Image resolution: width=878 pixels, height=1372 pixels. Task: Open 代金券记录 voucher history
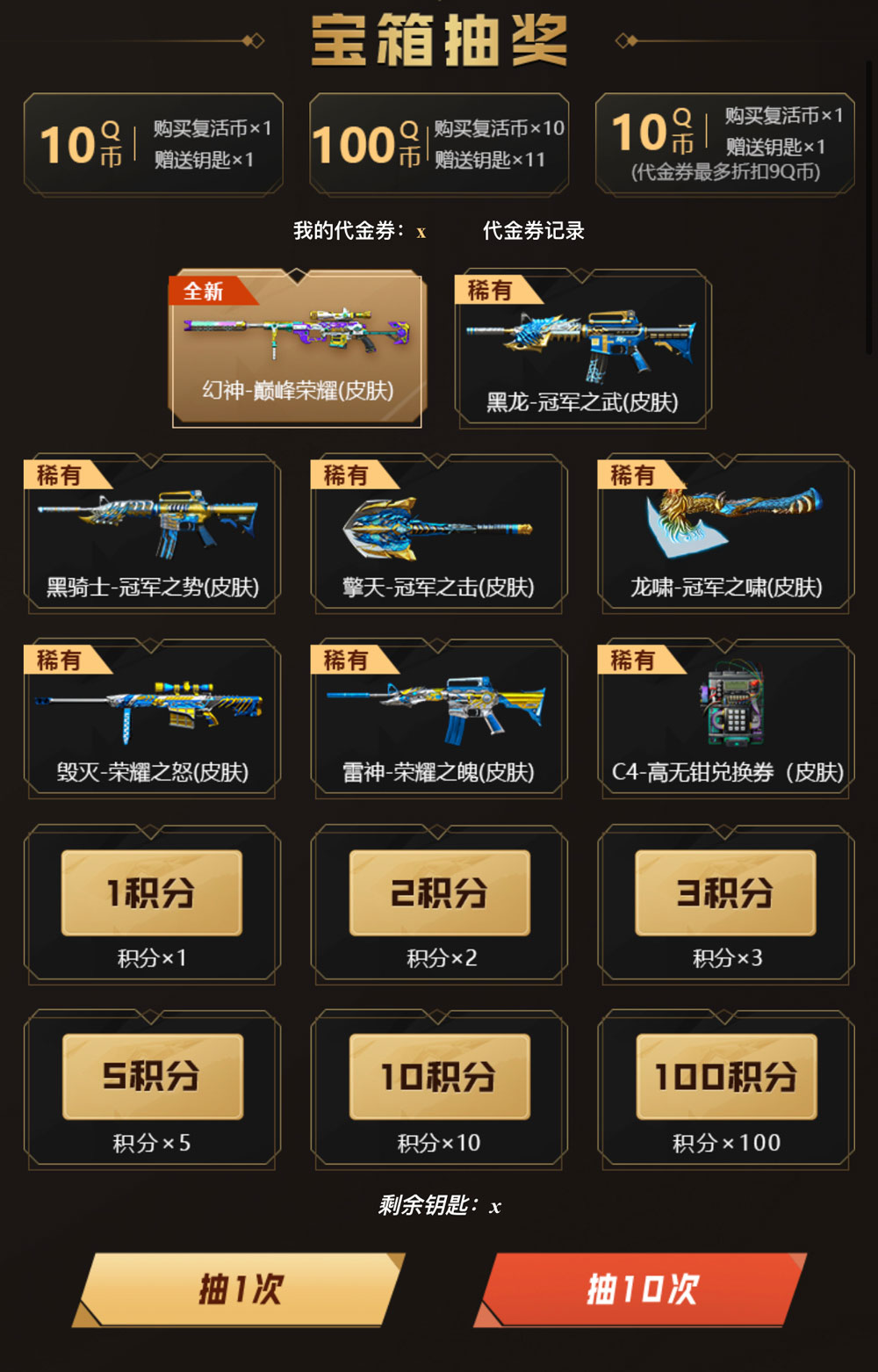tap(533, 231)
